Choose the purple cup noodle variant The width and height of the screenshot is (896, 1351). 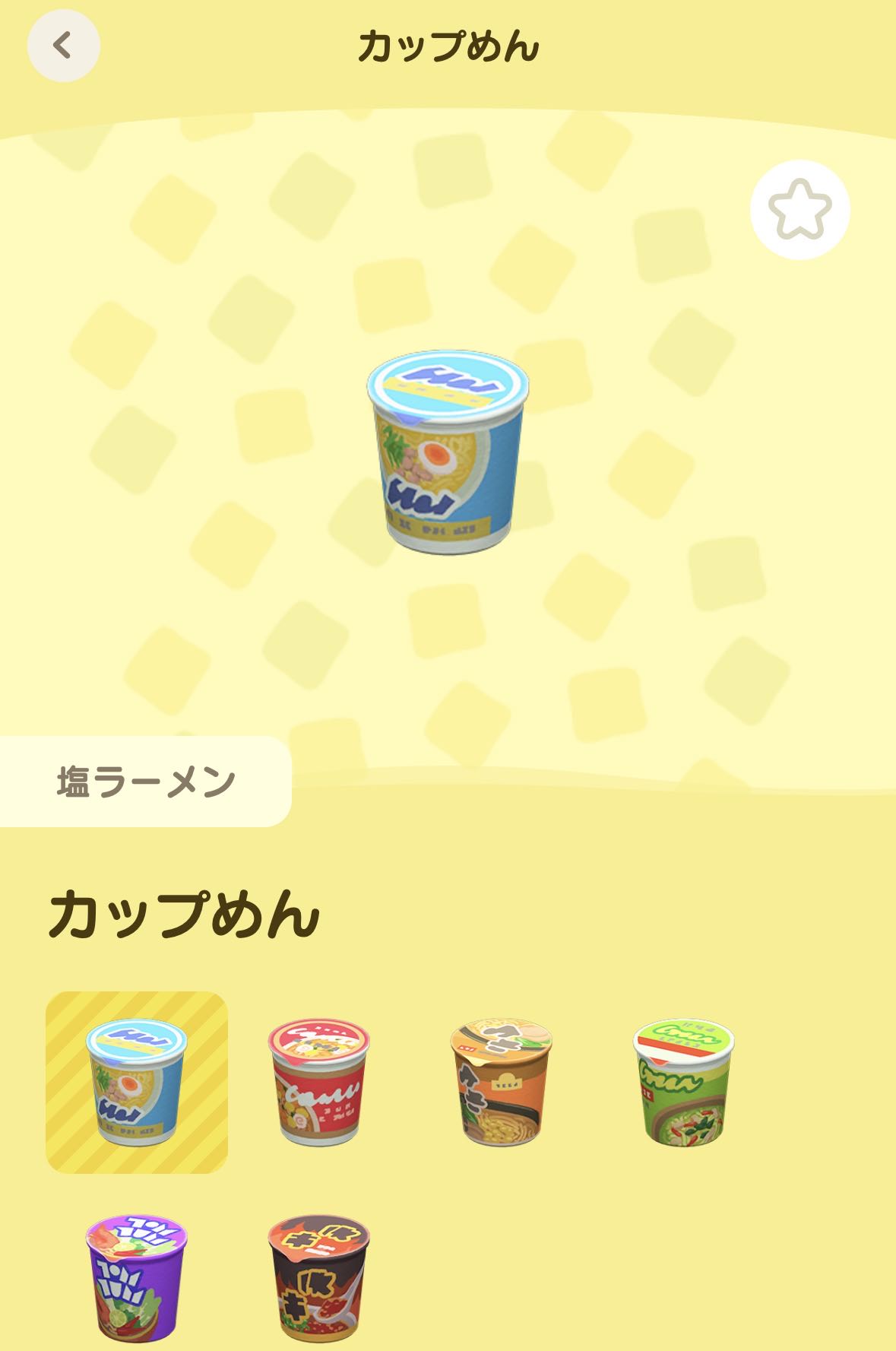[137, 1277]
